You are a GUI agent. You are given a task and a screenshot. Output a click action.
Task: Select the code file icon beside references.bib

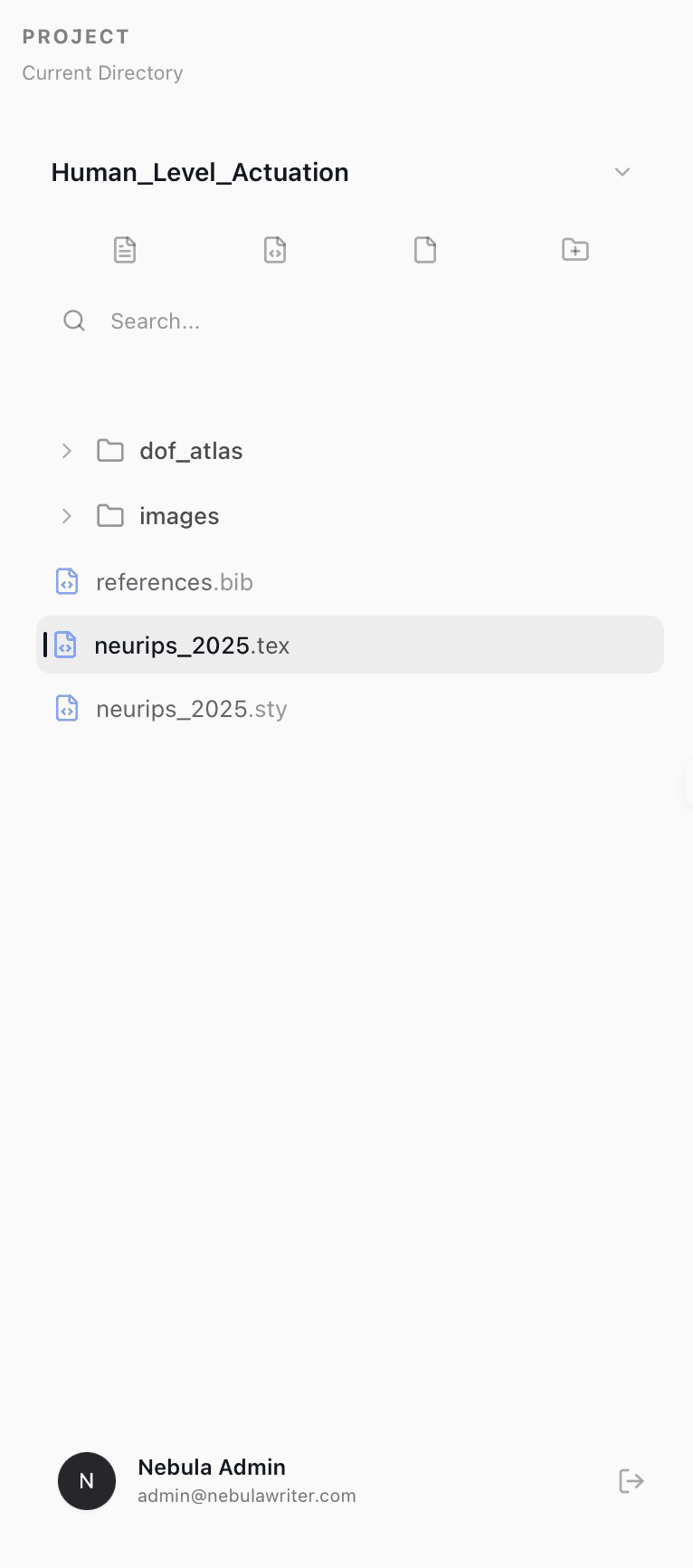[67, 582]
